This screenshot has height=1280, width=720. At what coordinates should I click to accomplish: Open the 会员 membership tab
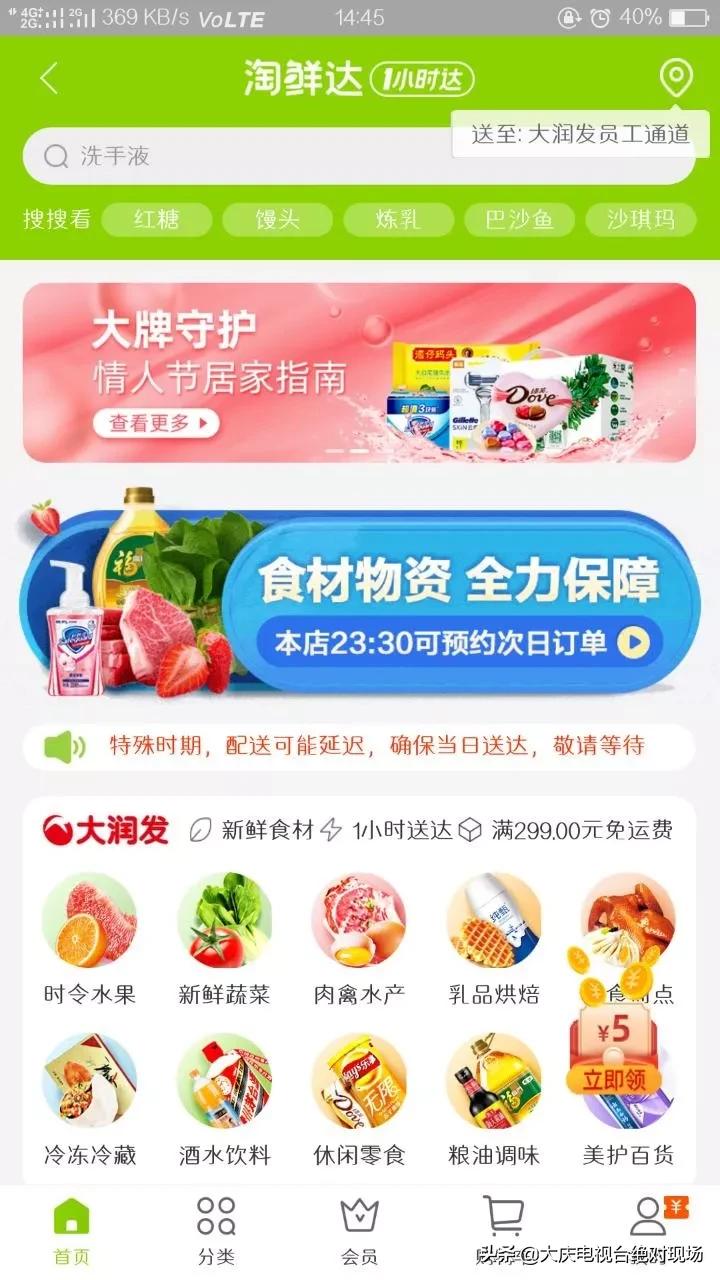pos(360,1225)
